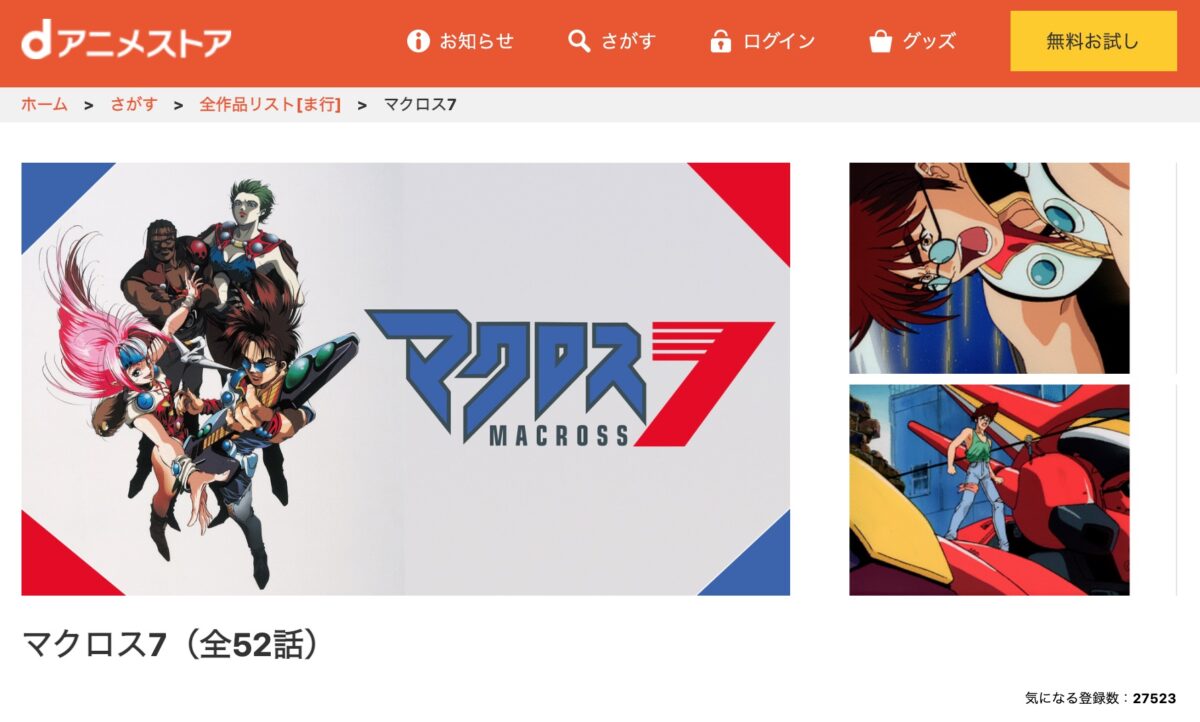The width and height of the screenshot is (1200, 722).
Task: Go to ホーム breadcrumb link
Action: tap(44, 104)
